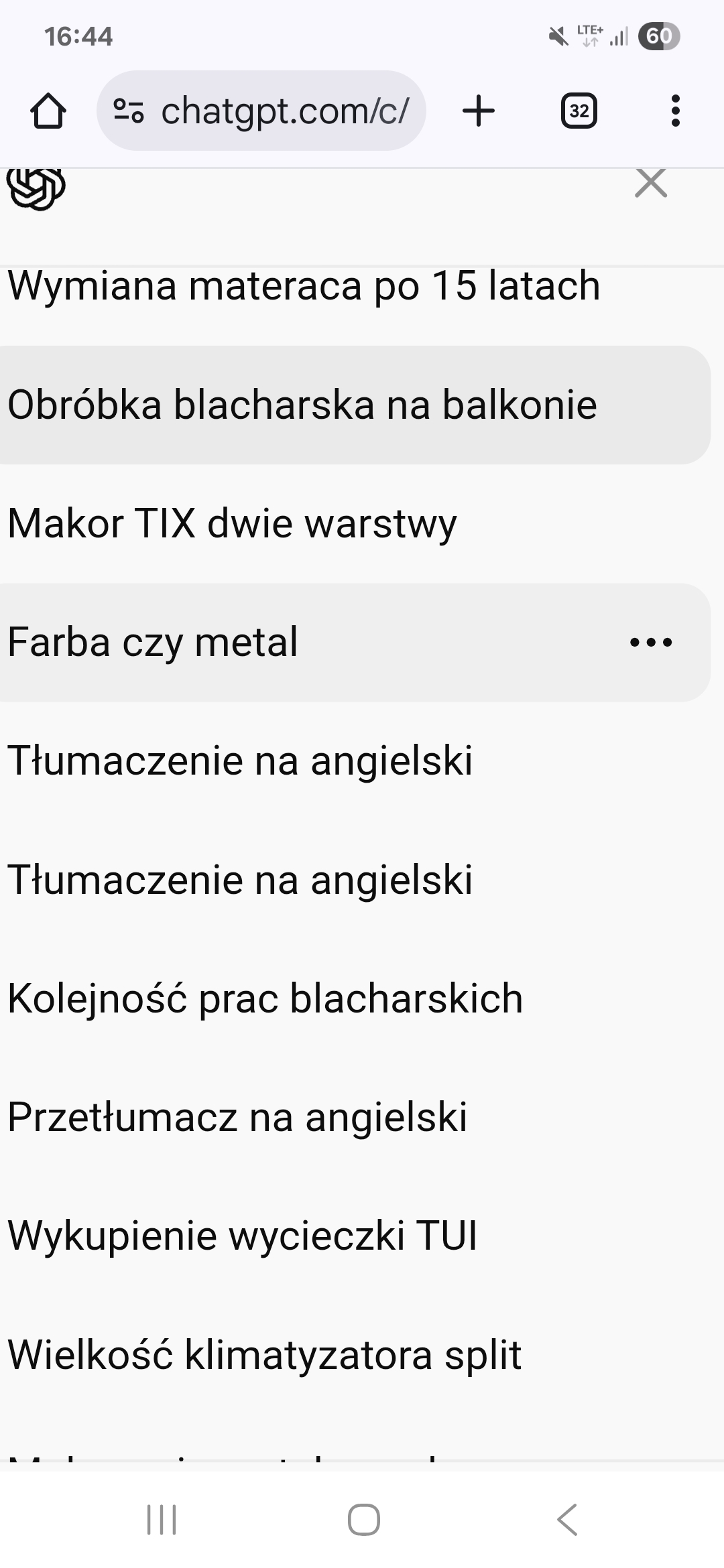View the Wykupienie wycieczki TUI chat
The width and height of the screenshot is (724, 1568).
[x=242, y=1236]
